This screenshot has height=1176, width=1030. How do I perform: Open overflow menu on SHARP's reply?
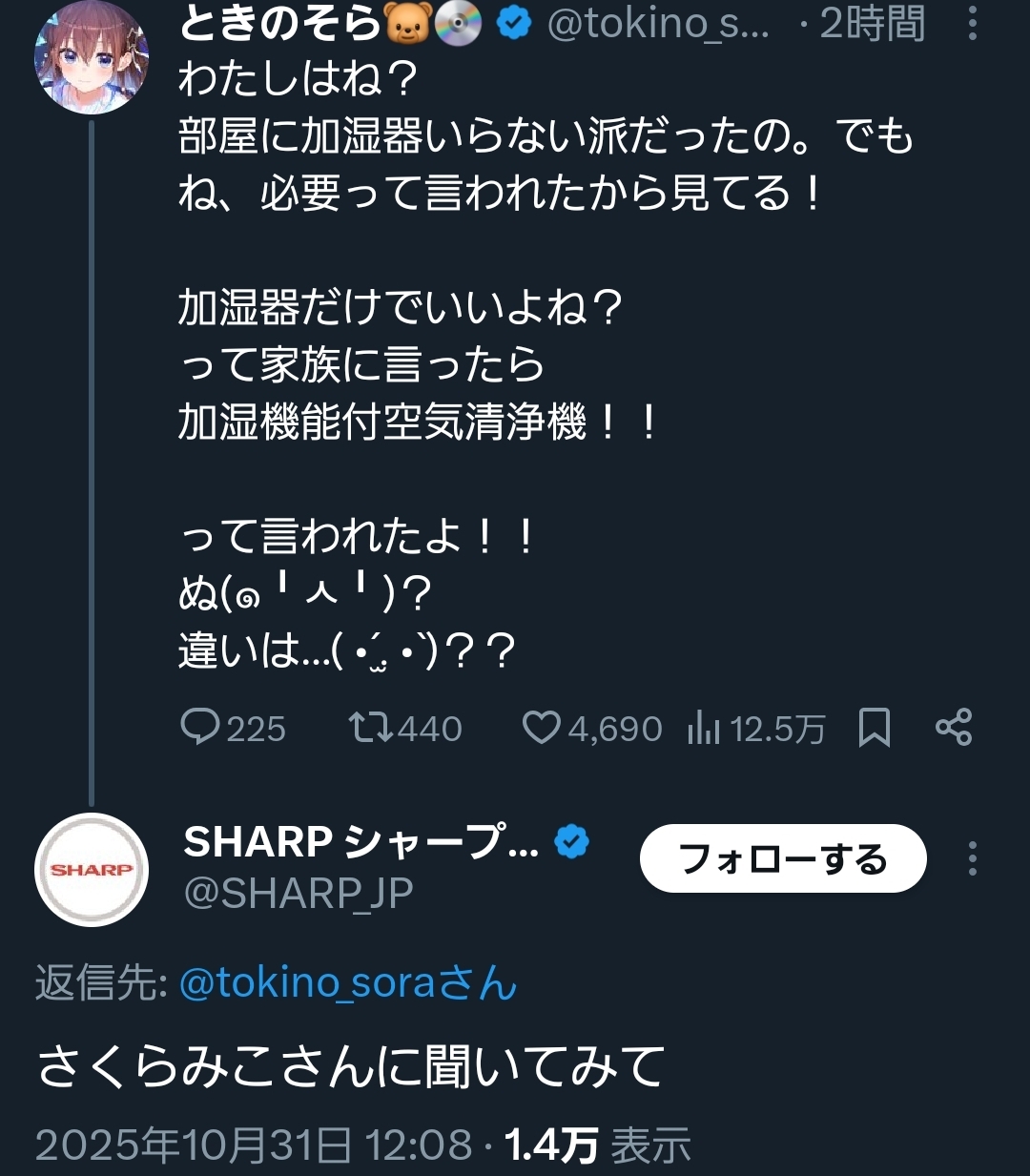coord(972,858)
